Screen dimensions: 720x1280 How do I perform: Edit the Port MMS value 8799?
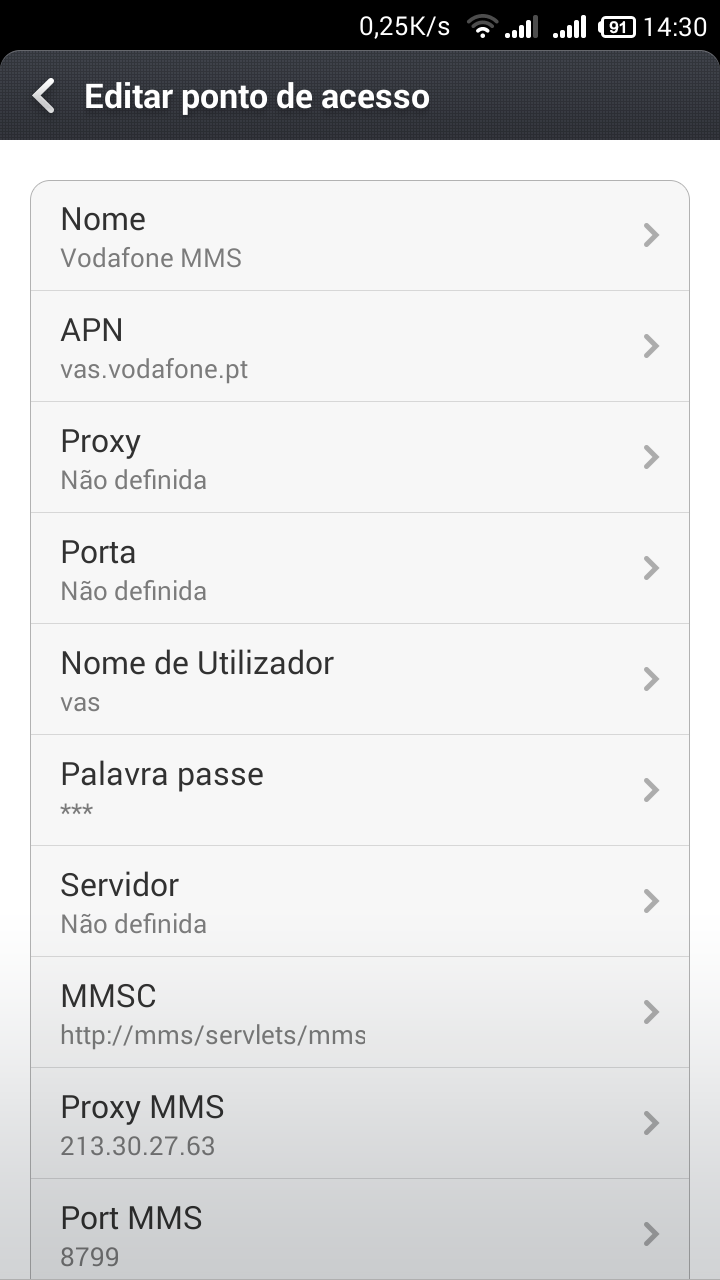tap(360, 1230)
